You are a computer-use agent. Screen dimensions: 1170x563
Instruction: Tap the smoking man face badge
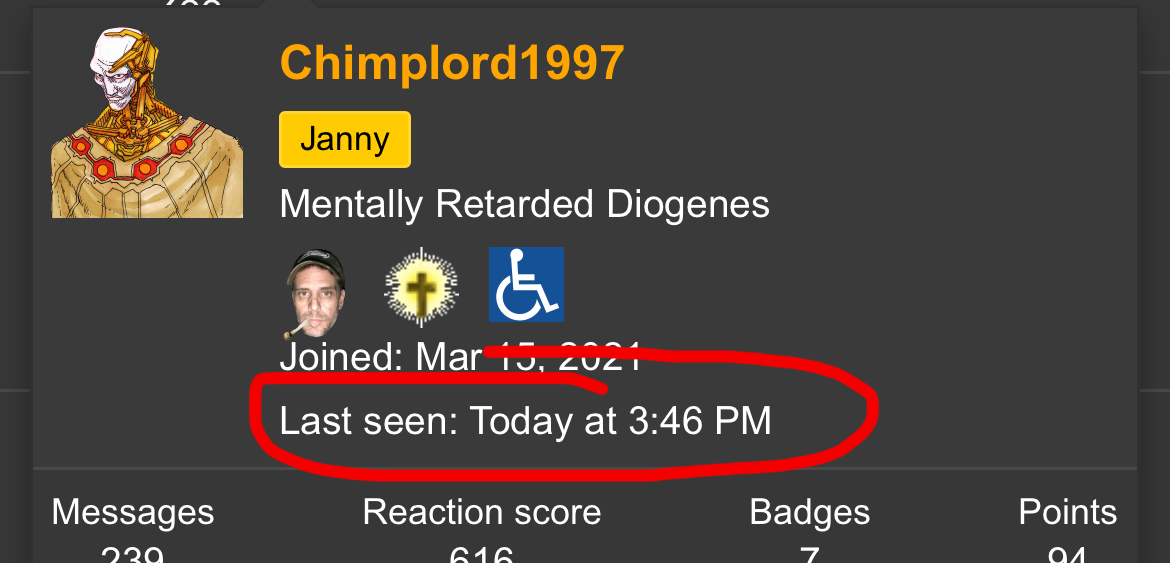click(x=316, y=290)
